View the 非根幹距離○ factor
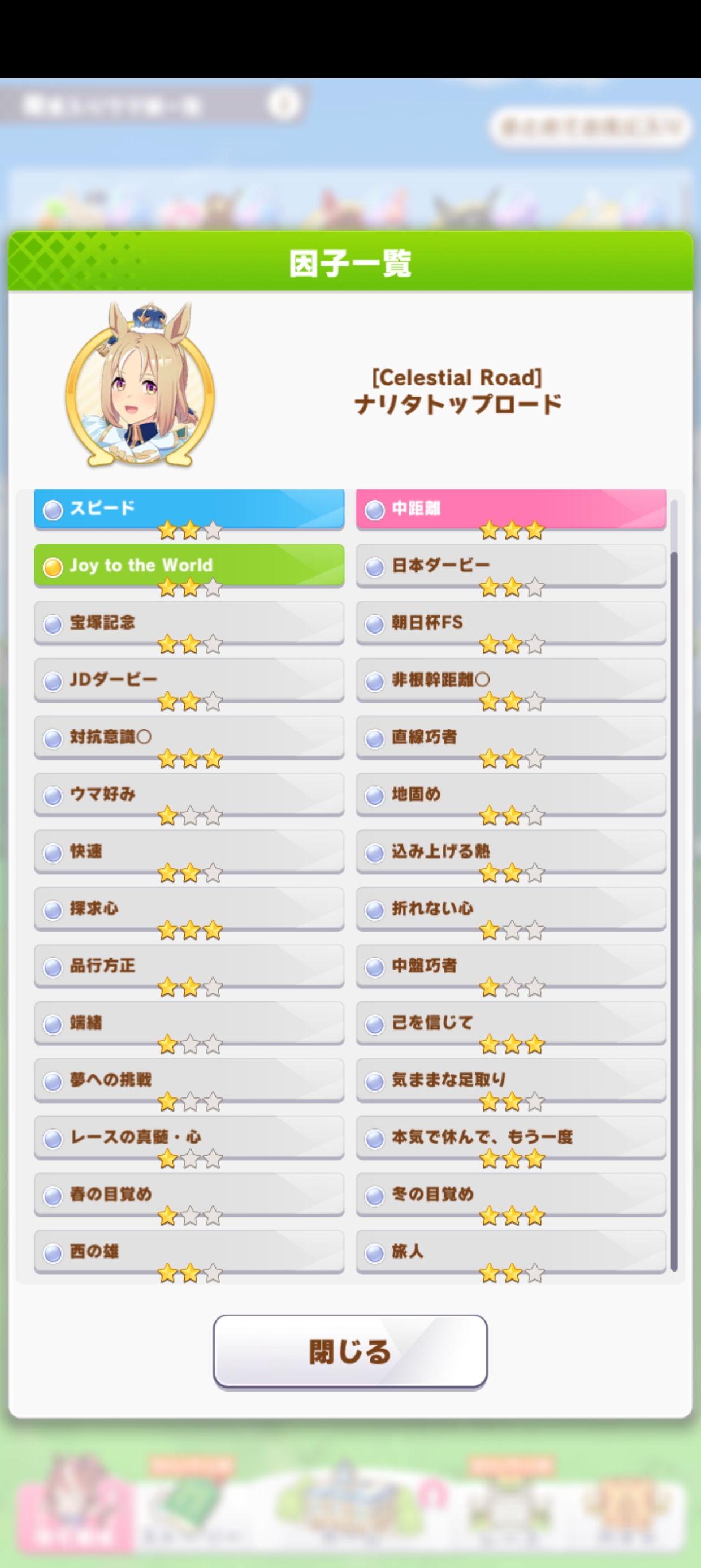This screenshot has height=1568, width=701. point(510,679)
